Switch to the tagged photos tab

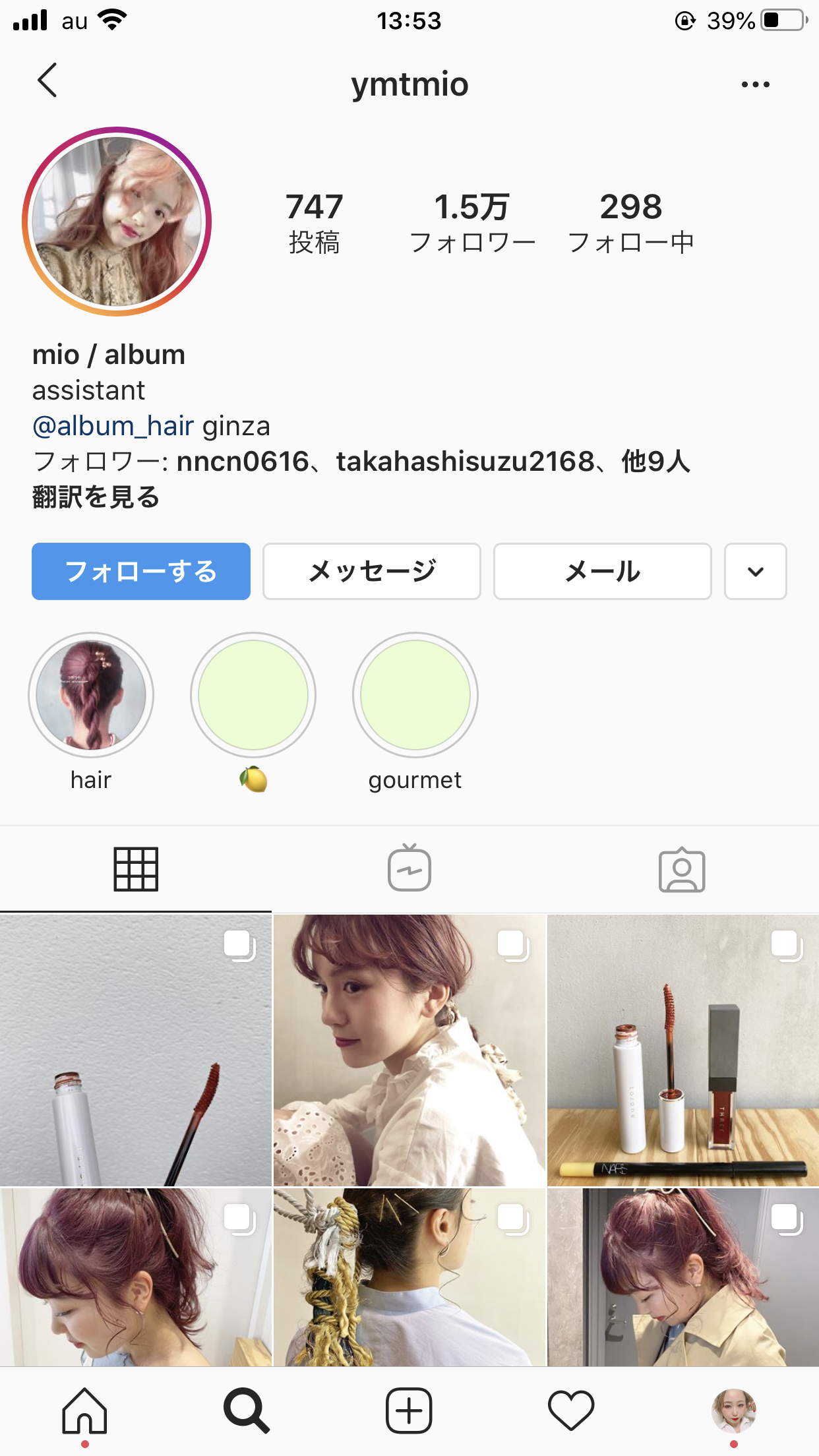point(682,870)
